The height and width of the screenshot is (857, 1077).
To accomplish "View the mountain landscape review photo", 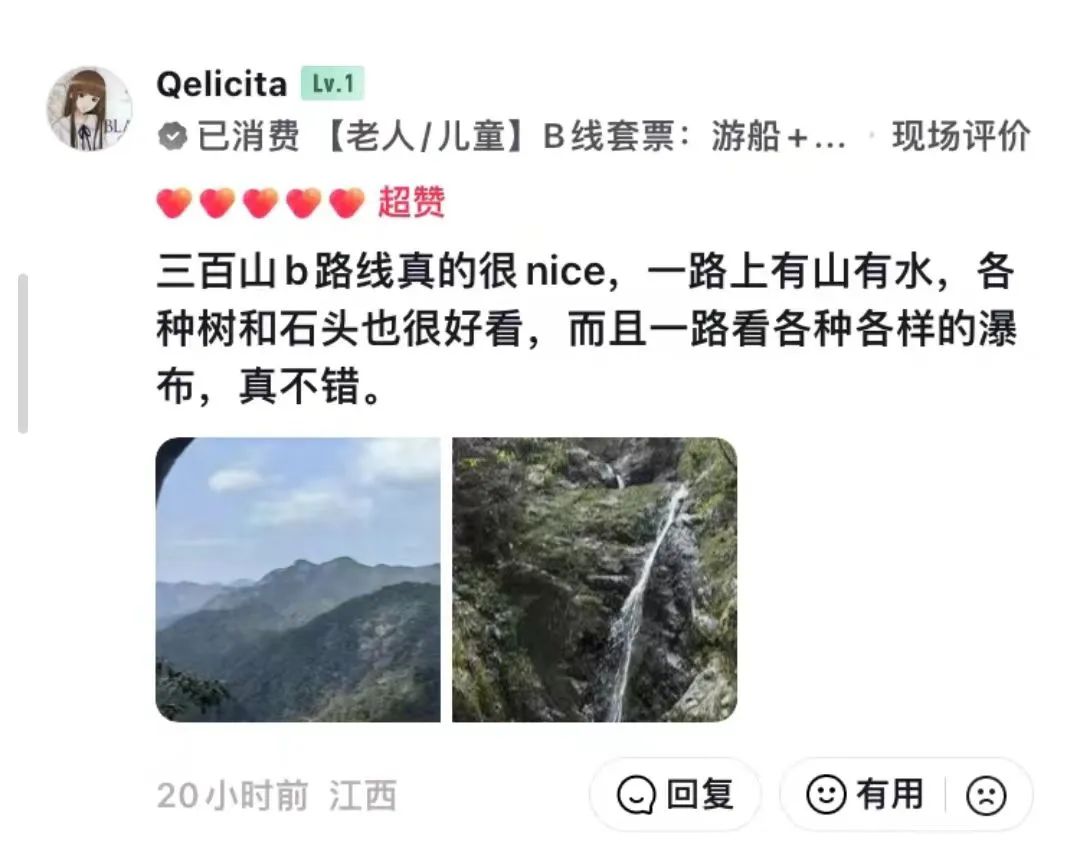I will point(298,579).
